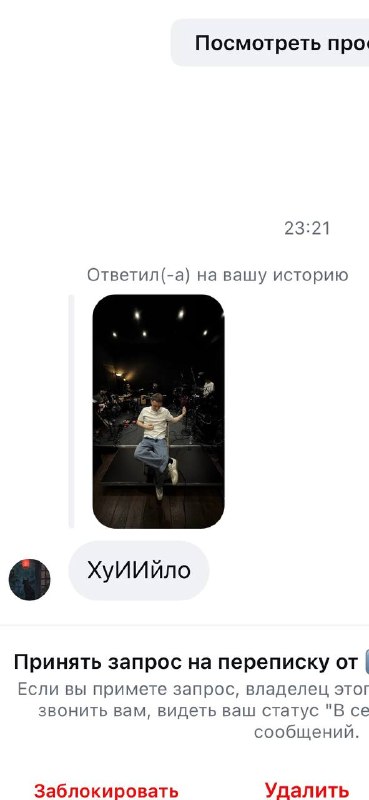Open the profile via Посмотреть профиль button

point(270,43)
